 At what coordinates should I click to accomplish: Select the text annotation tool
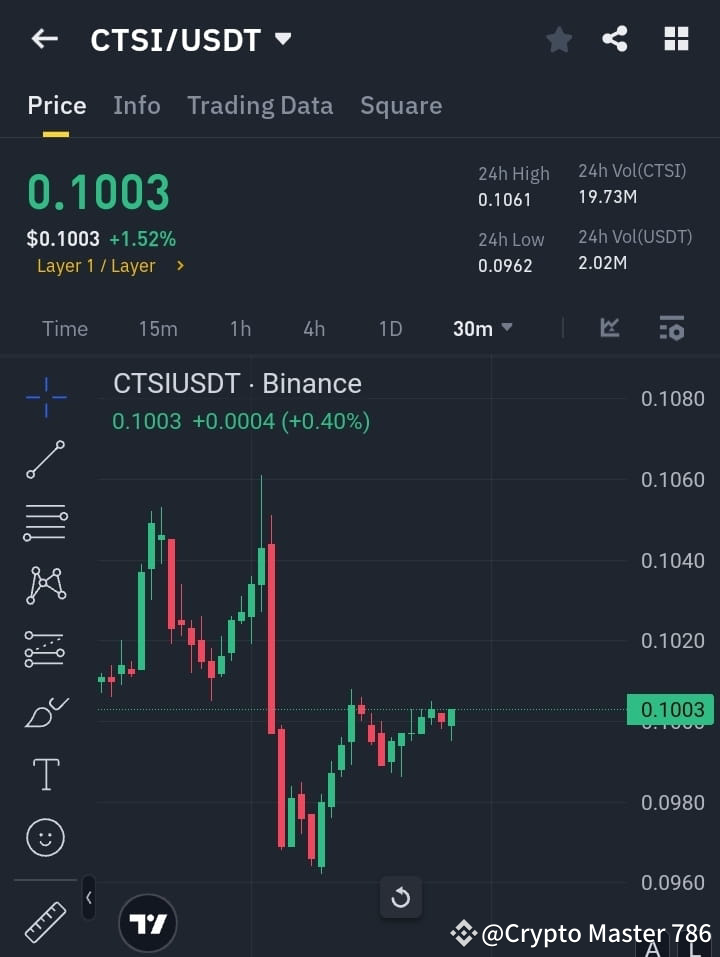[45, 774]
